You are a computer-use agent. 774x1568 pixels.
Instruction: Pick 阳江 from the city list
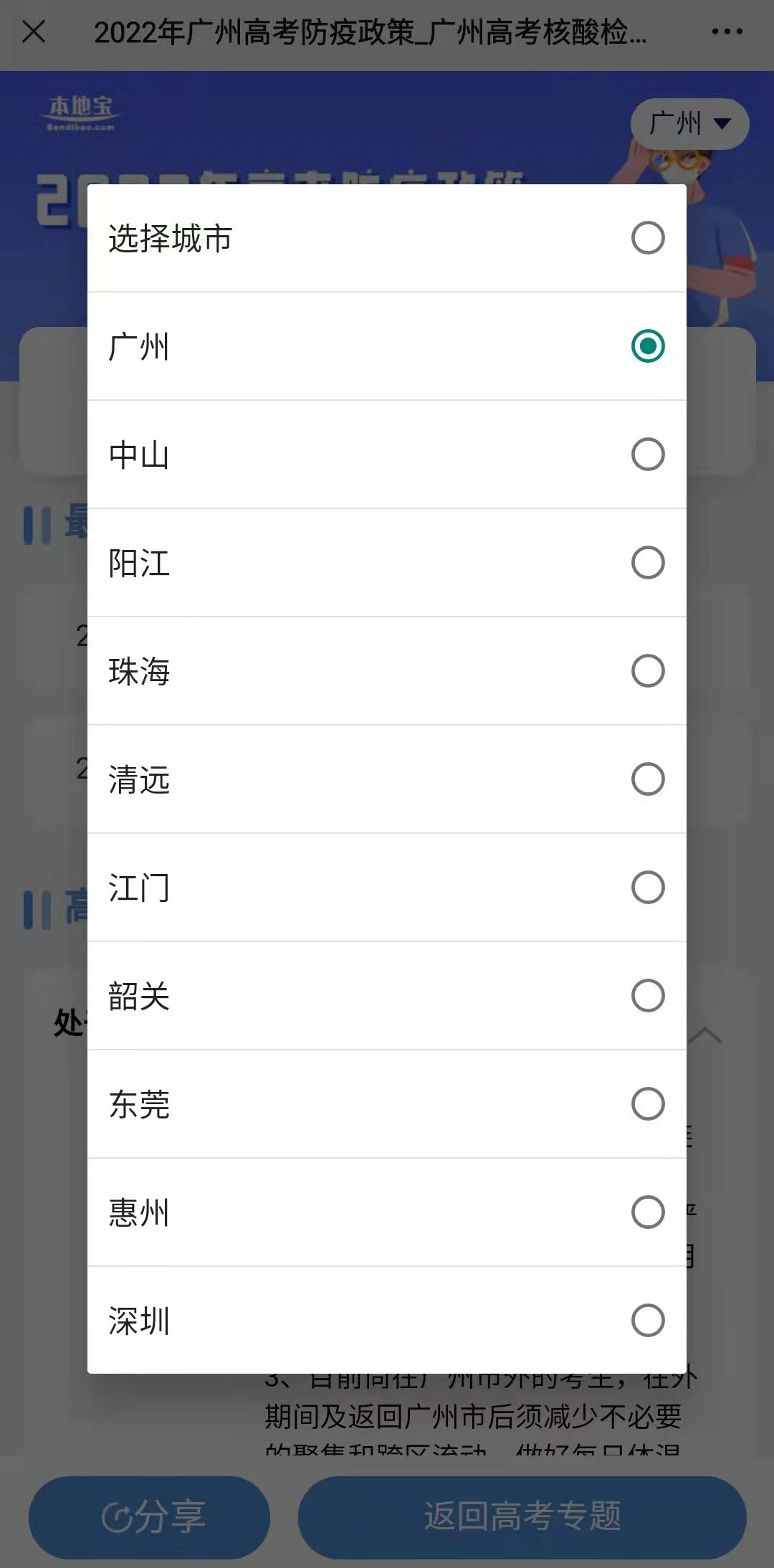pyautogui.click(x=386, y=563)
